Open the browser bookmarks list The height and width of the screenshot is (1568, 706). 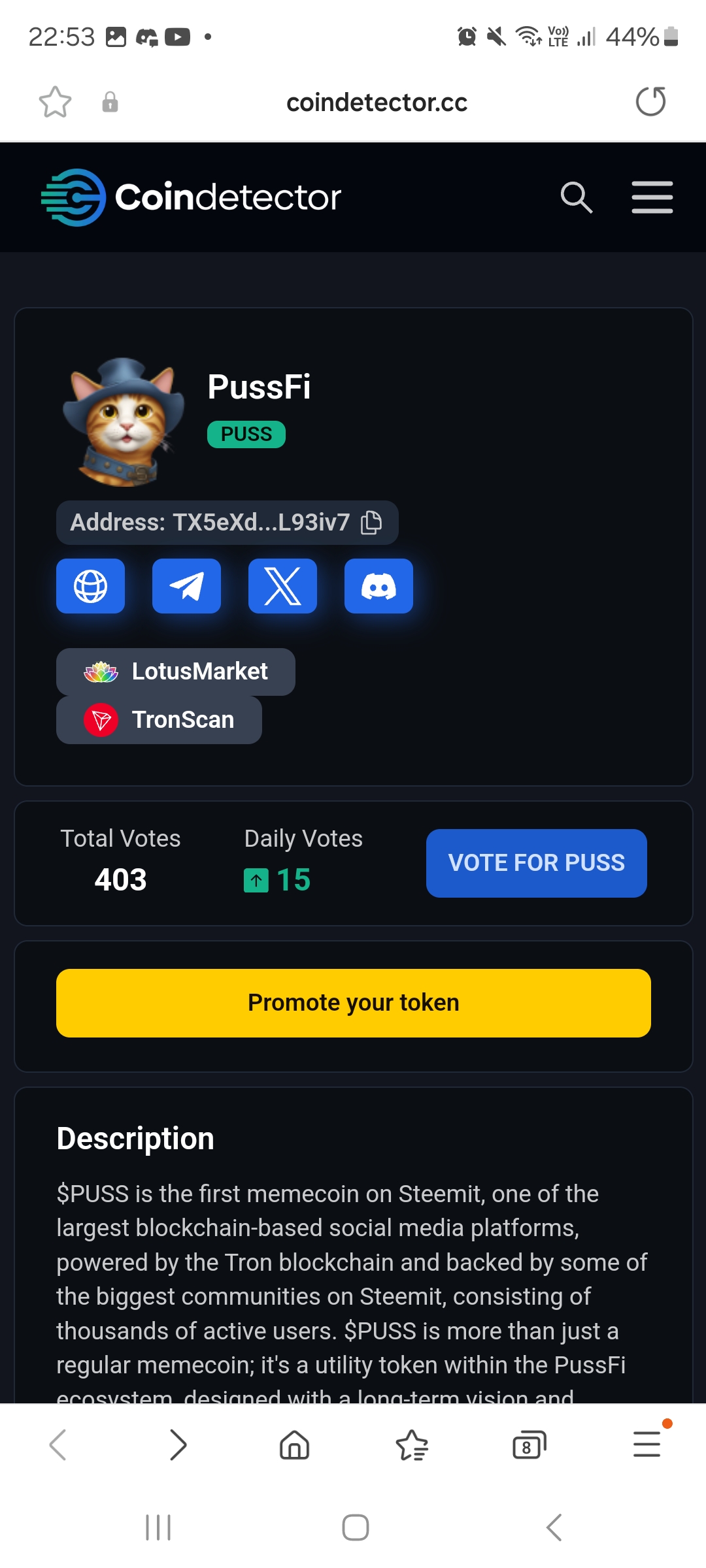[x=412, y=1445]
